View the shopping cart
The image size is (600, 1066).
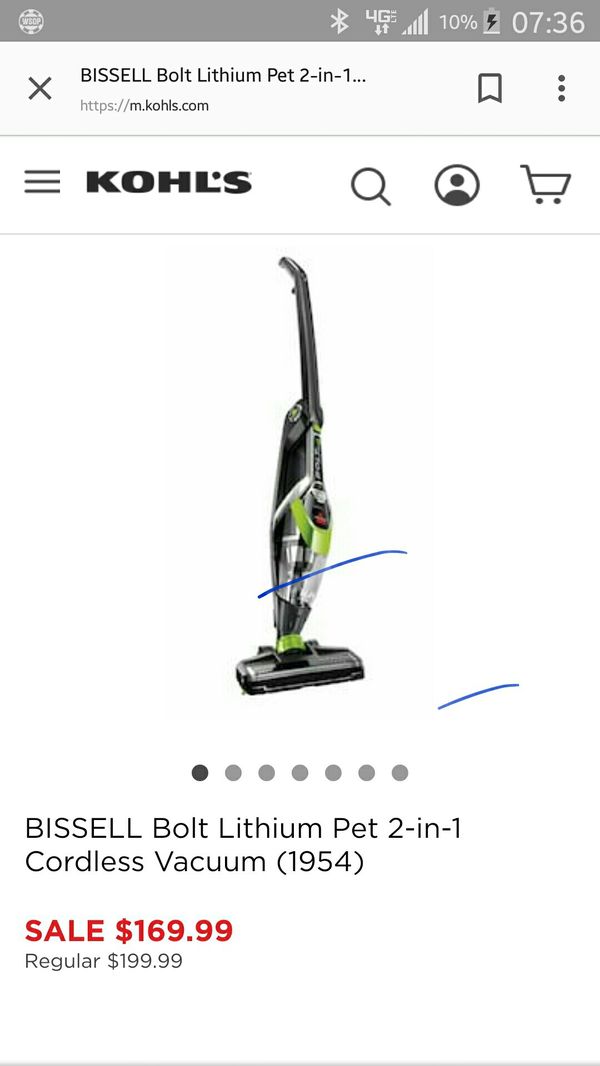(546, 184)
